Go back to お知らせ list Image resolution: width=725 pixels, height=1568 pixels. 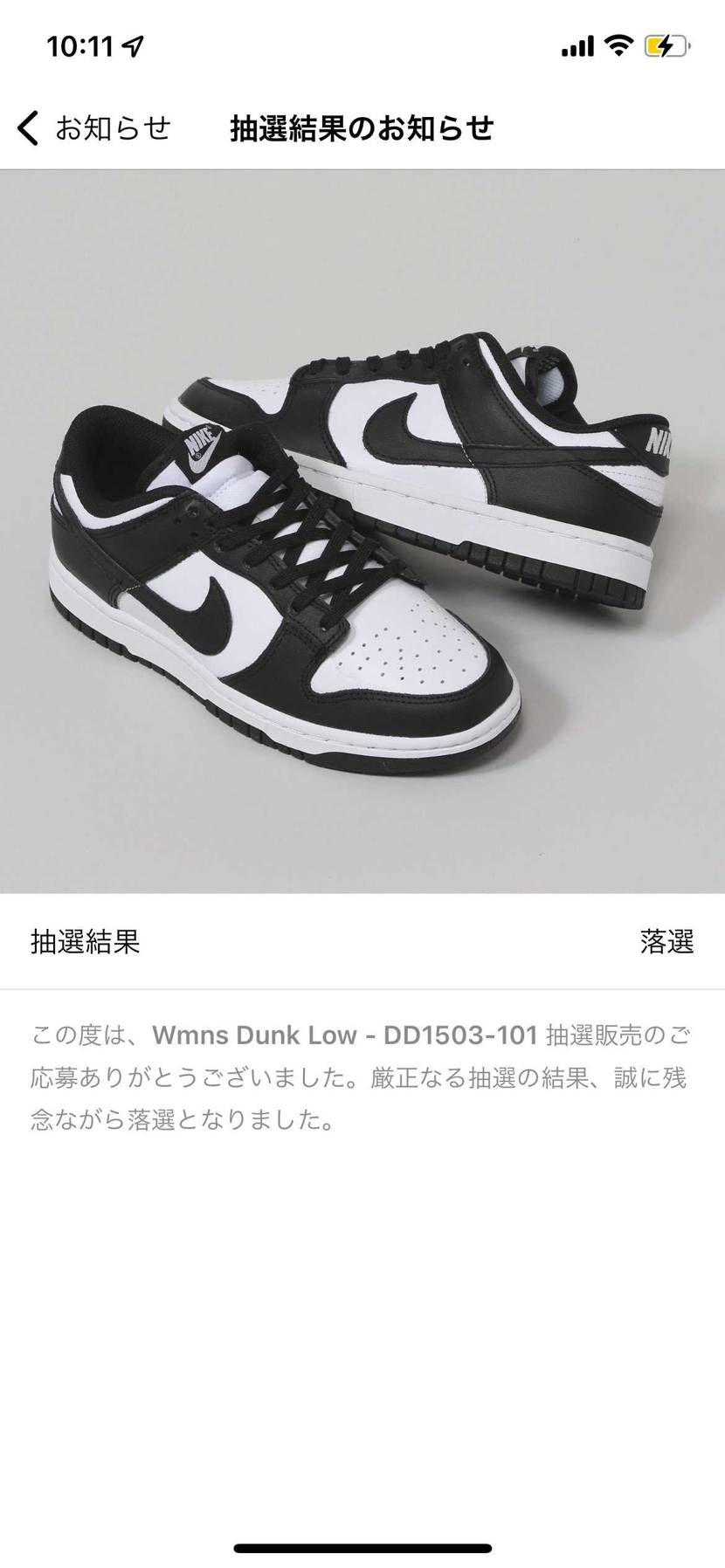tap(94, 128)
